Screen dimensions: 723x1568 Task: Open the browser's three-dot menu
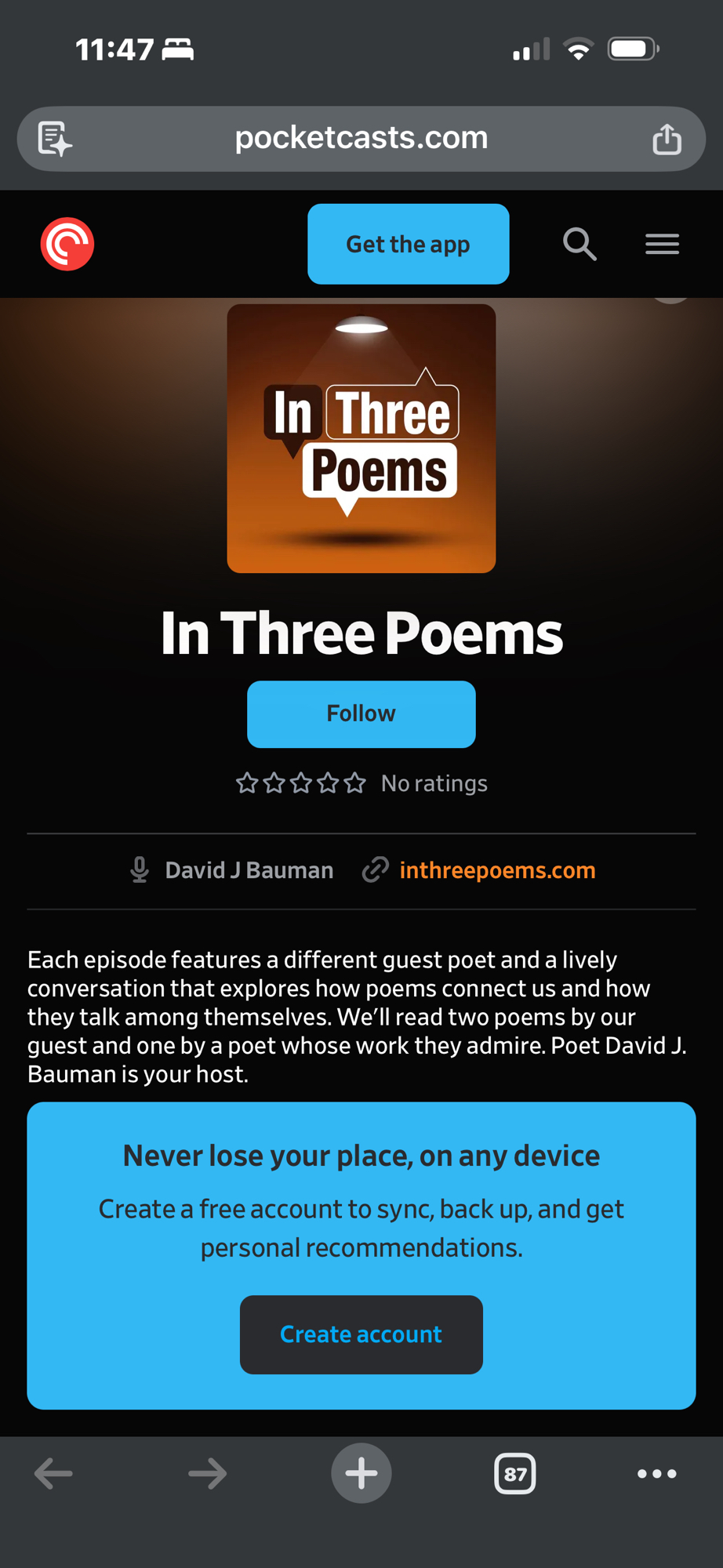pyautogui.click(x=656, y=1474)
